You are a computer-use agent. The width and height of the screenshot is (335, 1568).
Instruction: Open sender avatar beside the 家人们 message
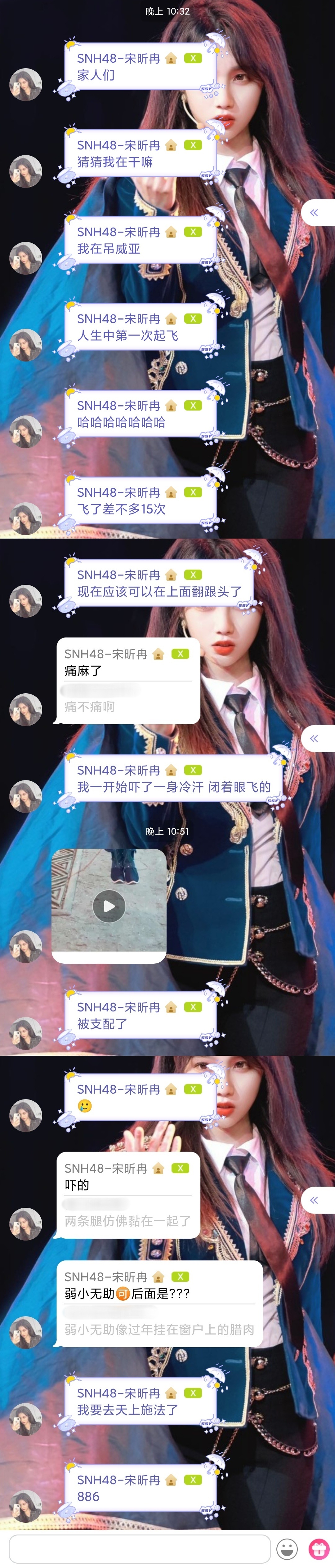(x=25, y=84)
